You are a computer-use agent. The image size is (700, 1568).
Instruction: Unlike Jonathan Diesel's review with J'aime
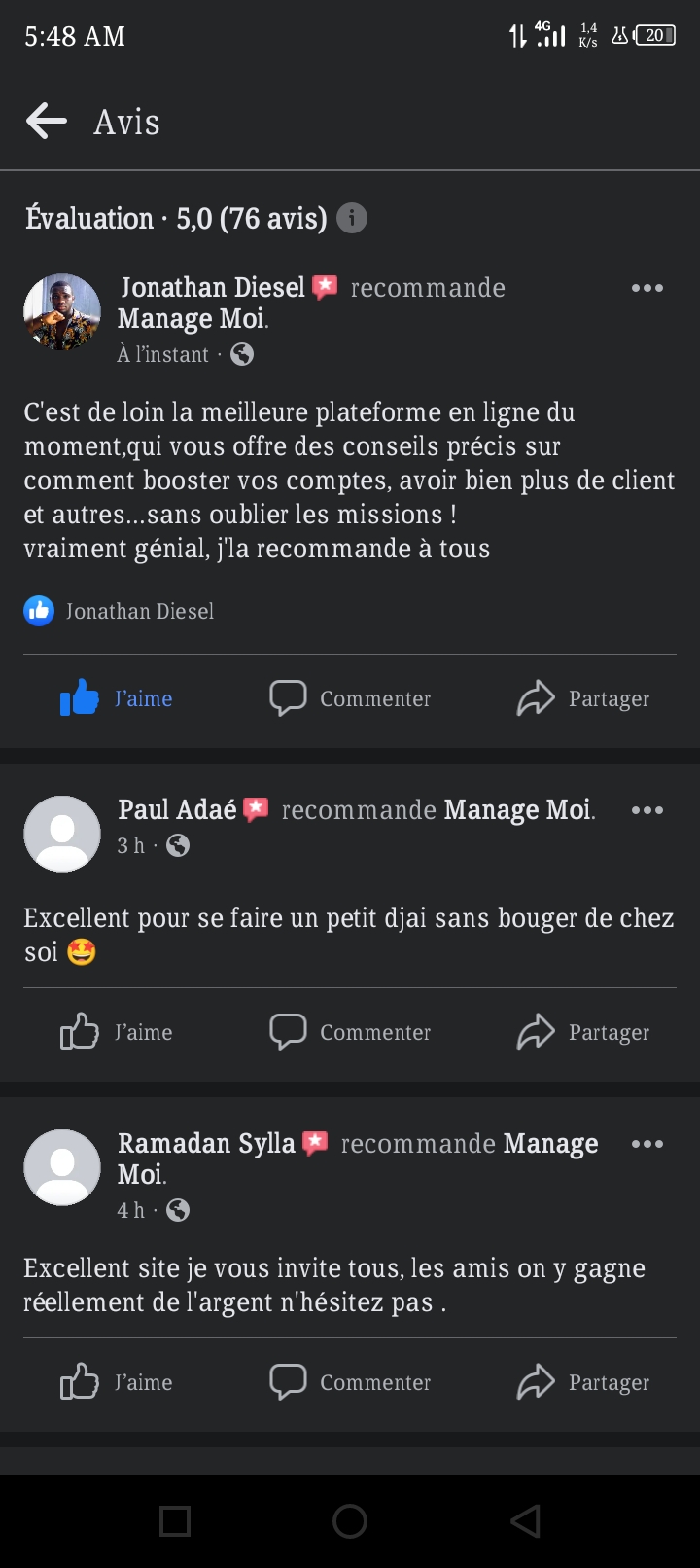(x=117, y=698)
